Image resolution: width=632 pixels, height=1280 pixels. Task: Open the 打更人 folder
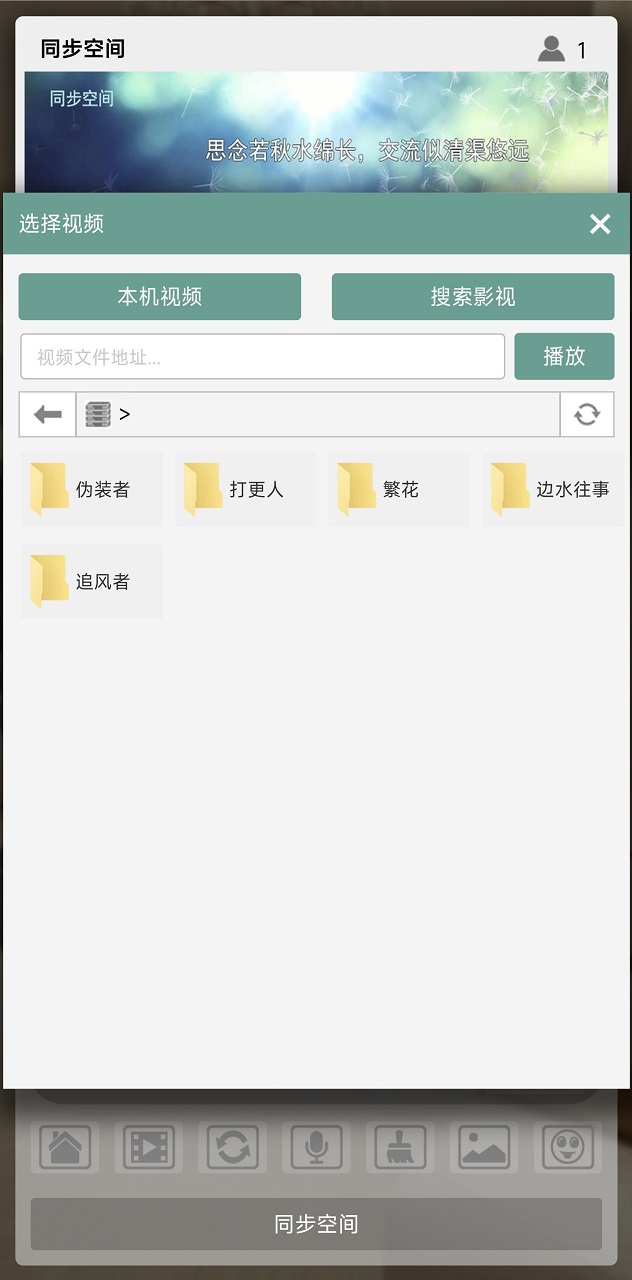246,490
